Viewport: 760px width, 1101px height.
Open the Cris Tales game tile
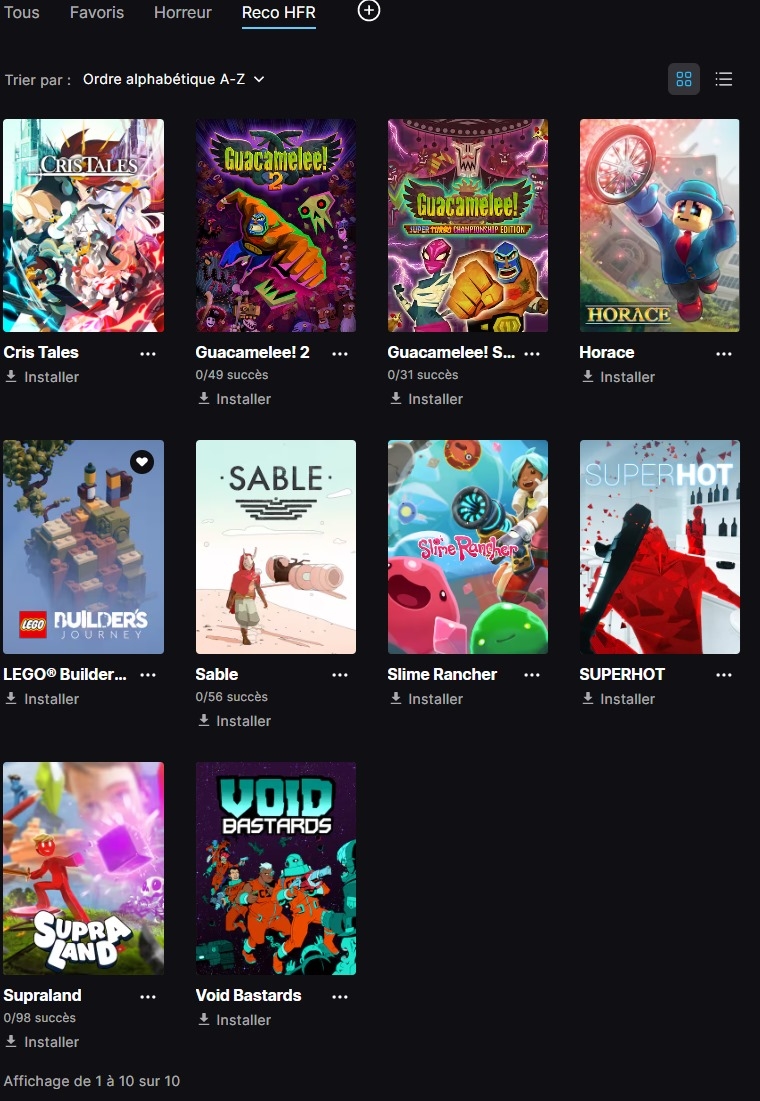84,226
